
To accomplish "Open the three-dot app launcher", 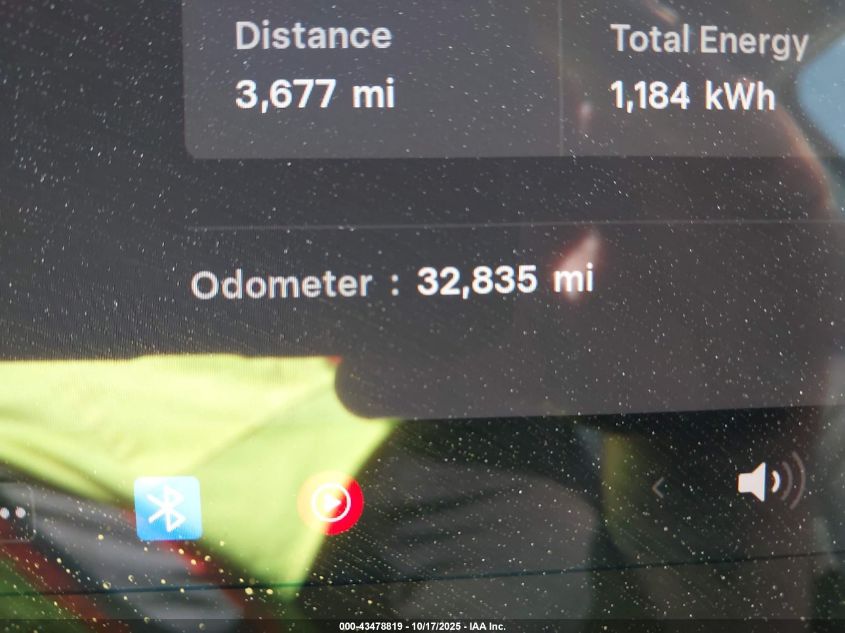I will coord(12,512).
